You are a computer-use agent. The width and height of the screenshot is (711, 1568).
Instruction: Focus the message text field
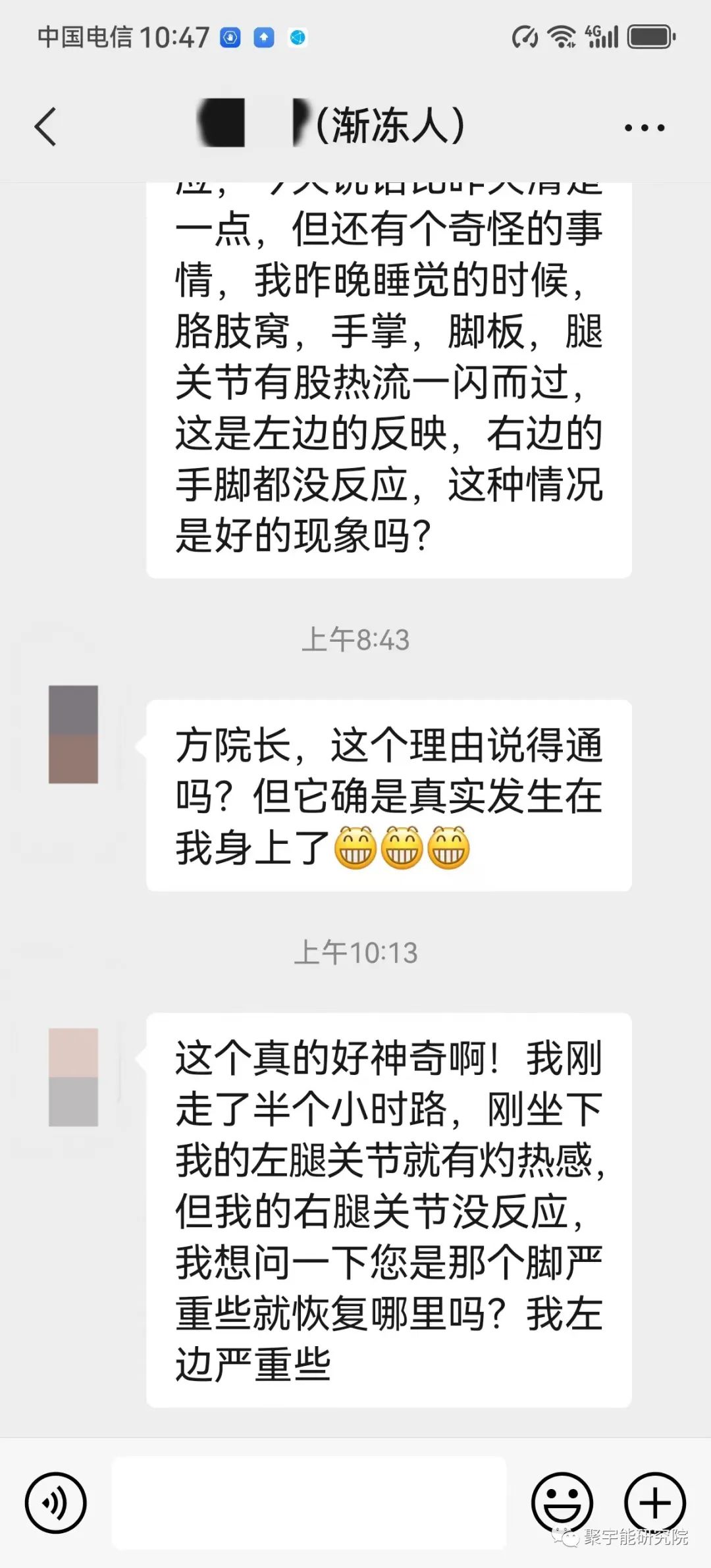(x=308, y=1502)
